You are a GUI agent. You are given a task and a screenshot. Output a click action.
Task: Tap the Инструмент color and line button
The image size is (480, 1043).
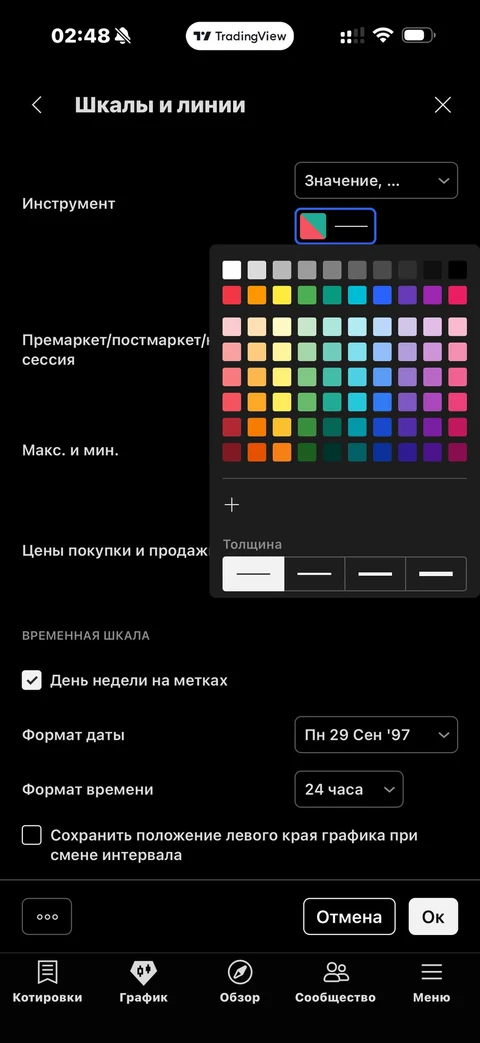click(x=336, y=226)
